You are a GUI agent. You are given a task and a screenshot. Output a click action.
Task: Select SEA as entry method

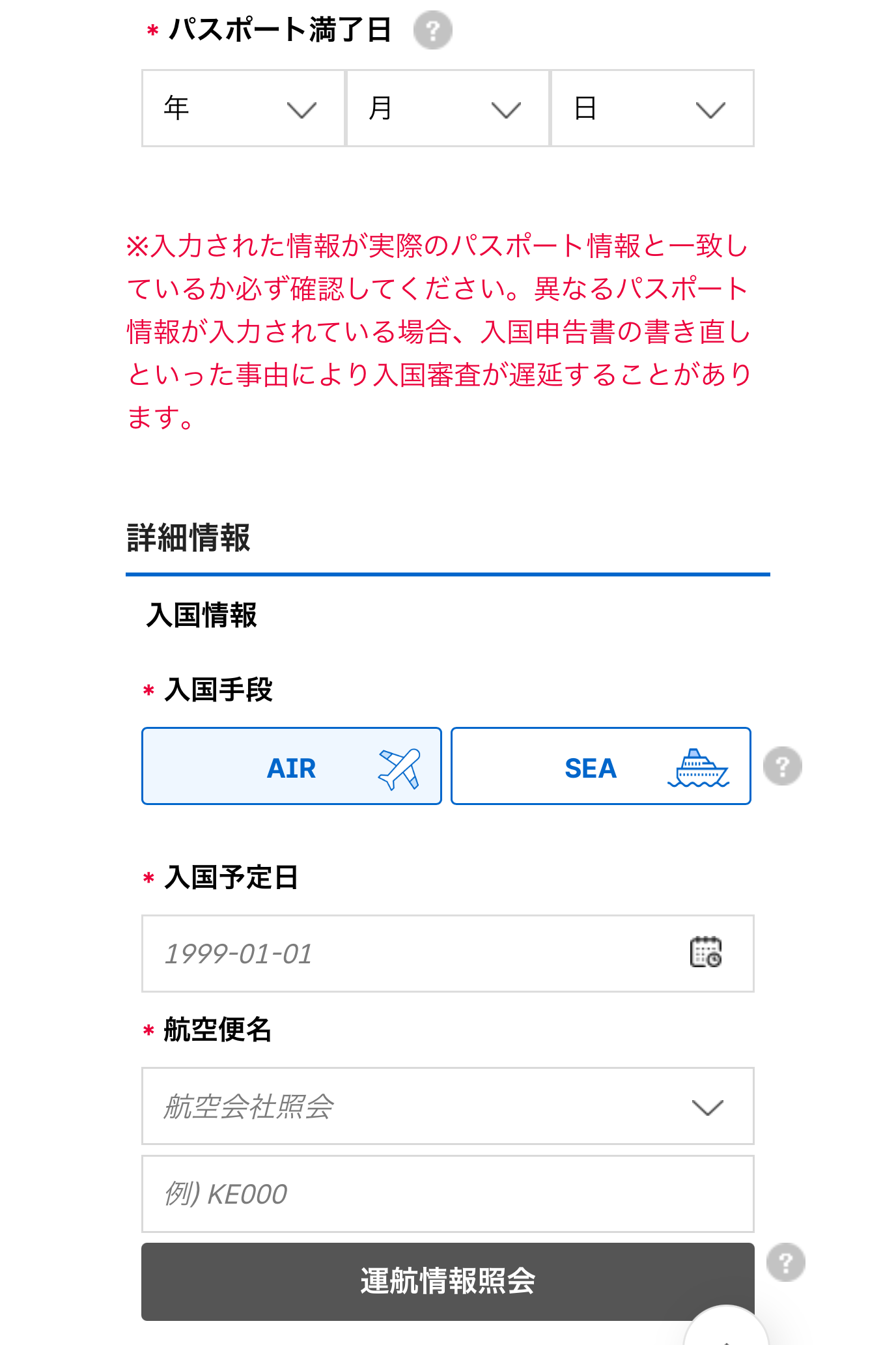pos(600,766)
